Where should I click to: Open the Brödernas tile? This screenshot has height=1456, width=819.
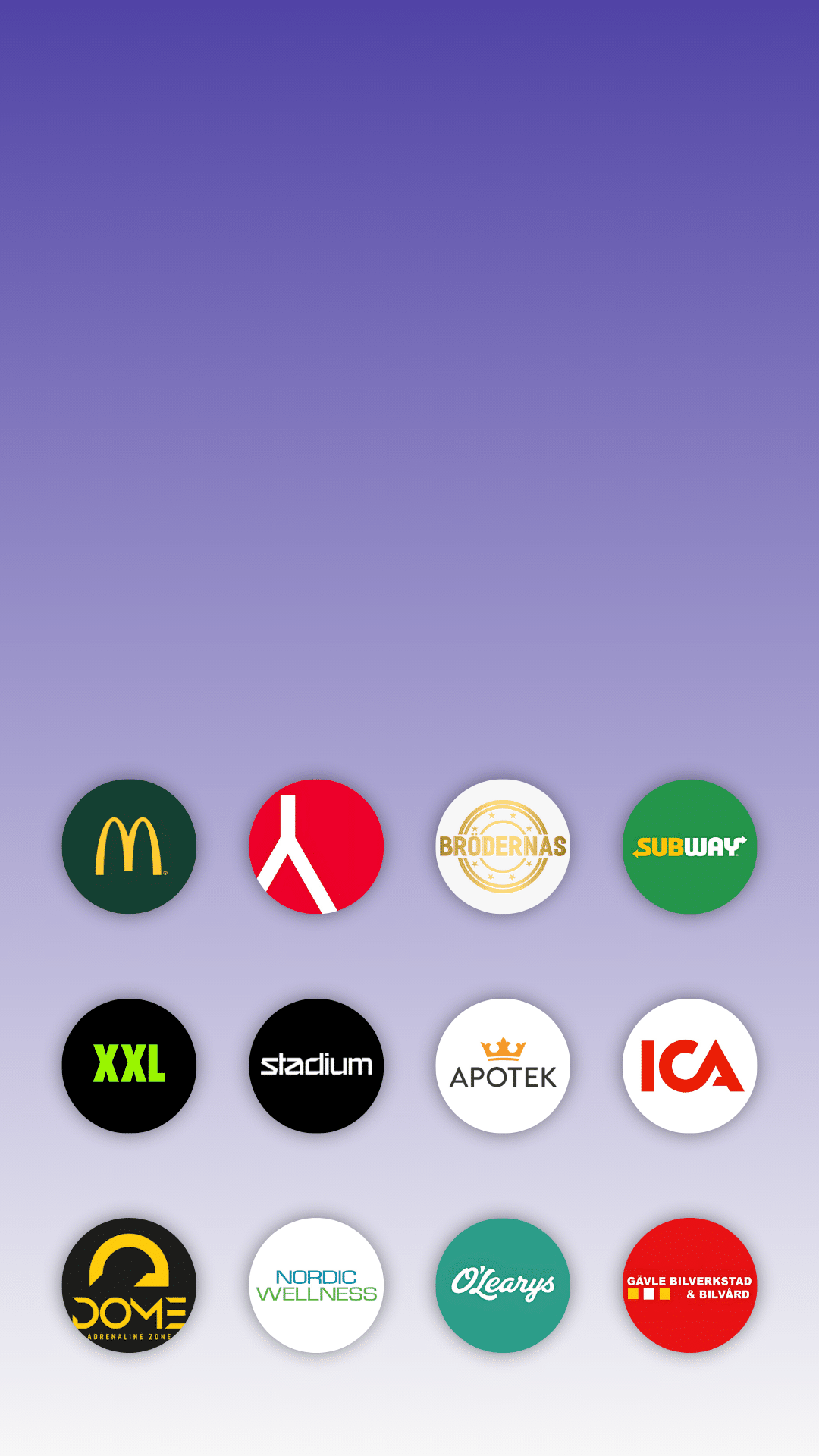click(503, 846)
